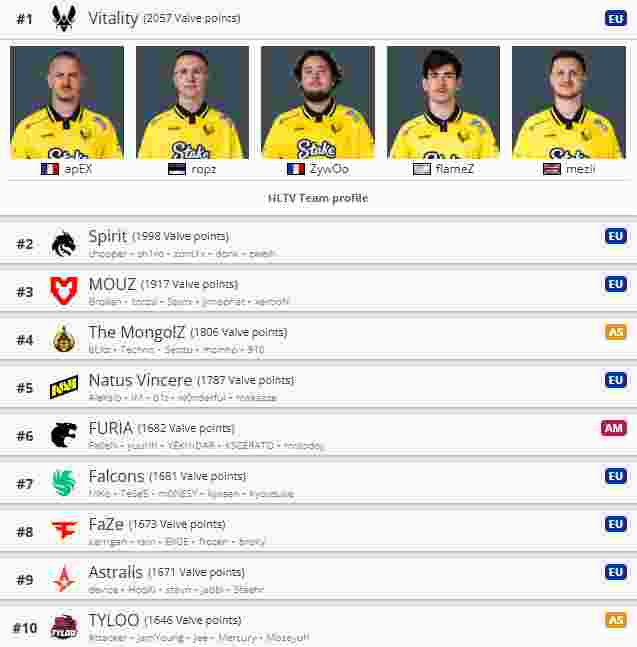Expand The MongolZ ranking row

(318, 339)
